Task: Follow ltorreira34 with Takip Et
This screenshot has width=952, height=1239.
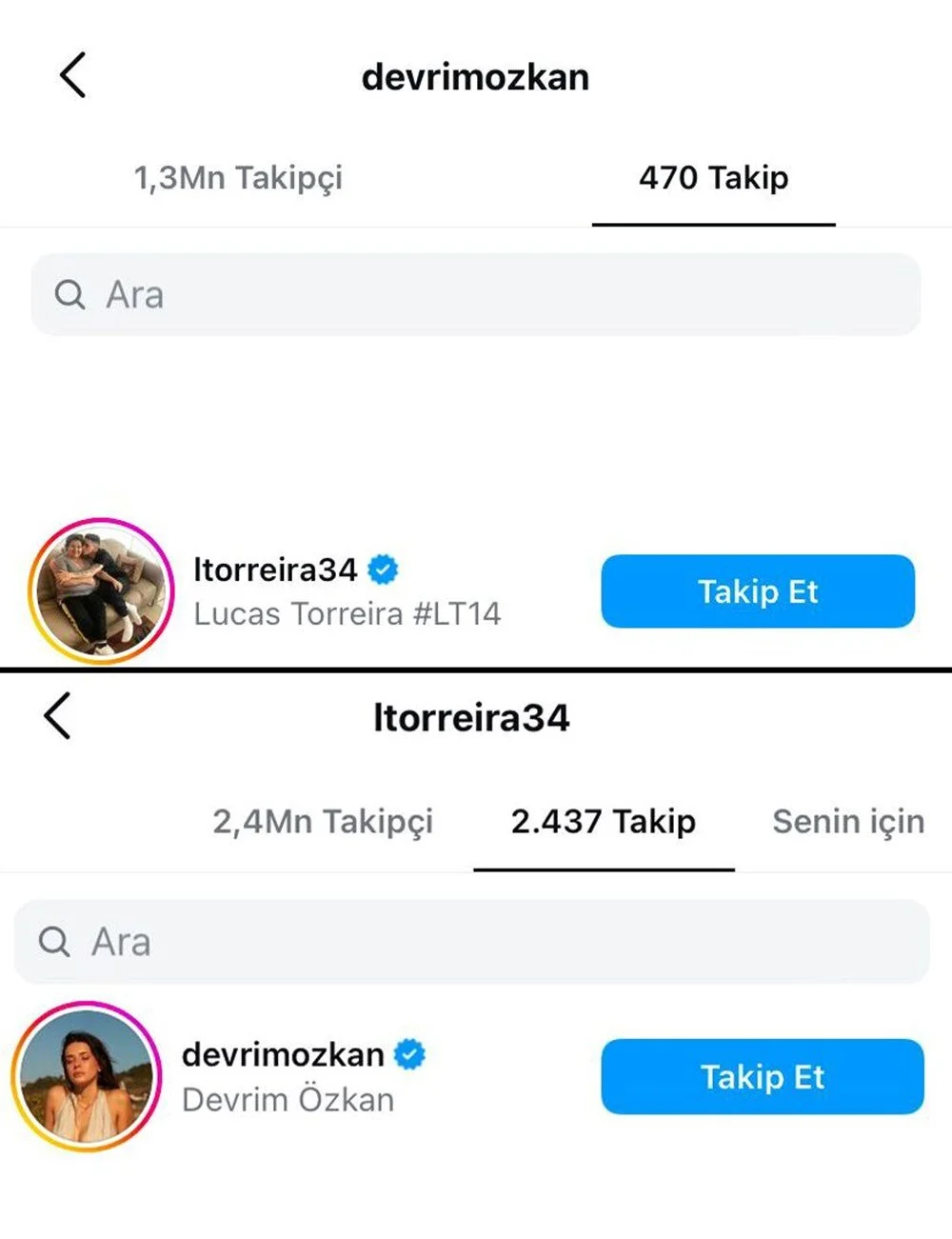Action: 758,591
